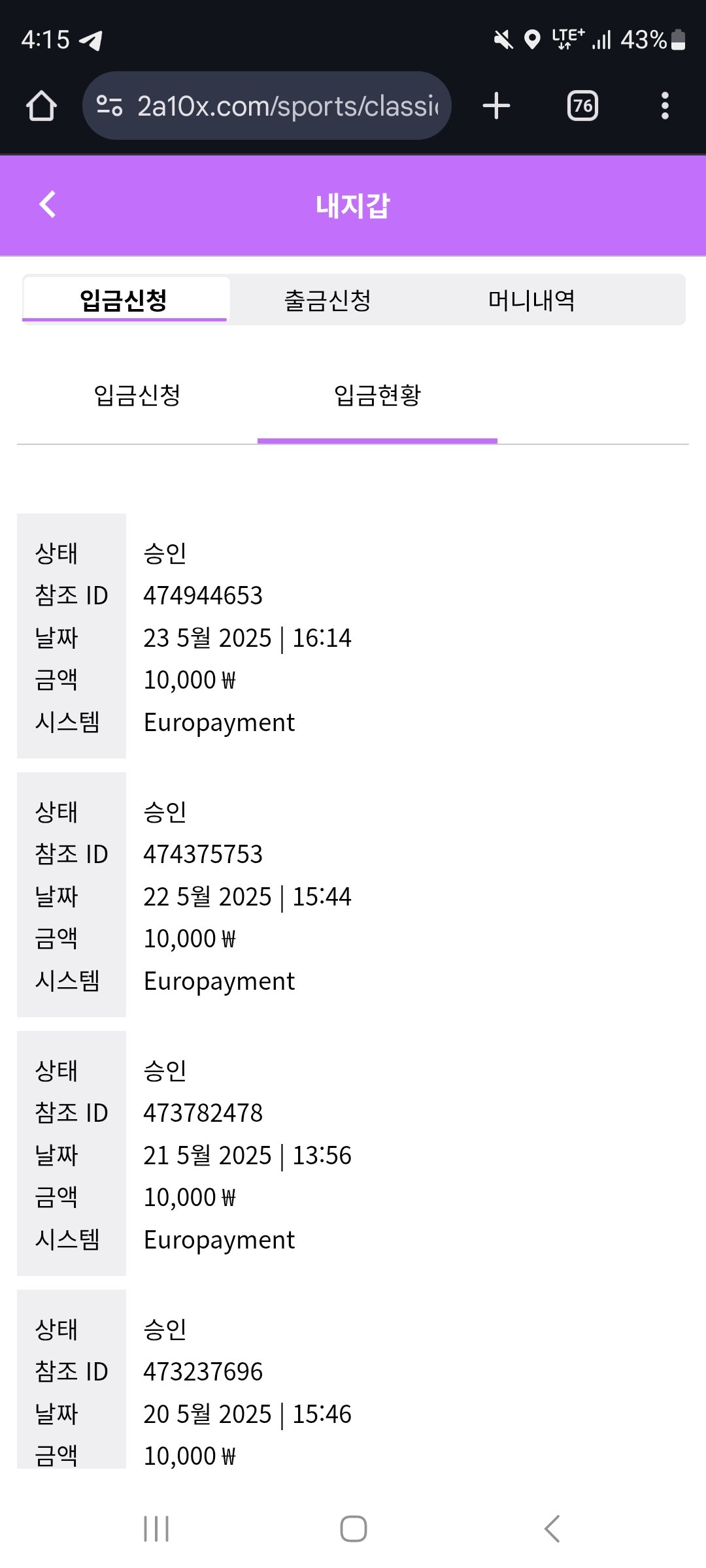This screenshot has width=706, height=1568.
Task: Tap the system back button
Action: tap(552, 1529)
